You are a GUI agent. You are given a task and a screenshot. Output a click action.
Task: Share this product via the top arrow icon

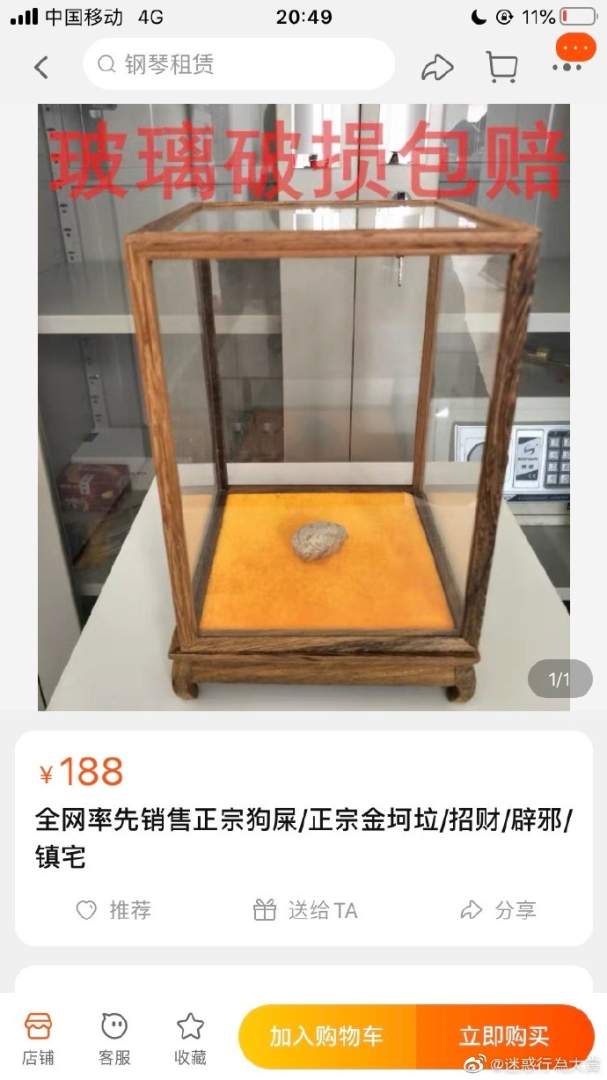pos(437,67)
